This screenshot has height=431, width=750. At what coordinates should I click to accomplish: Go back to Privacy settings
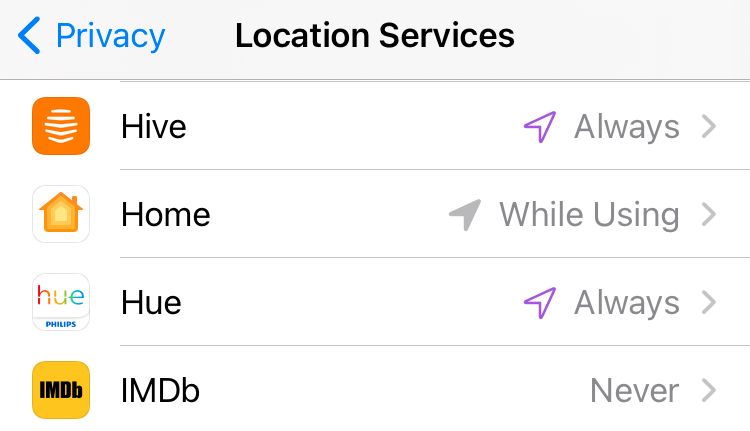coord(92,37)
